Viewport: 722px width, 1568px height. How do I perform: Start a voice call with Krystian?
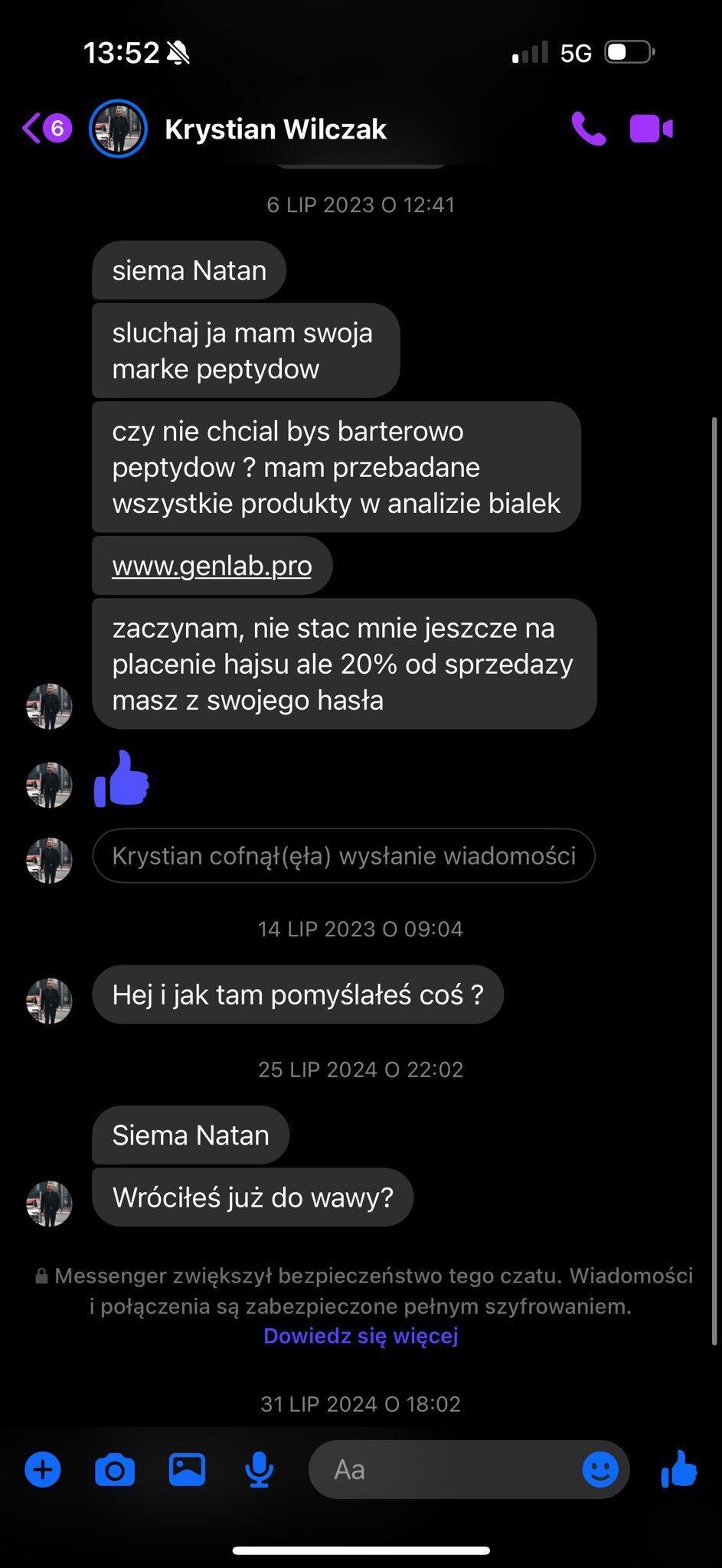(588, 129)
